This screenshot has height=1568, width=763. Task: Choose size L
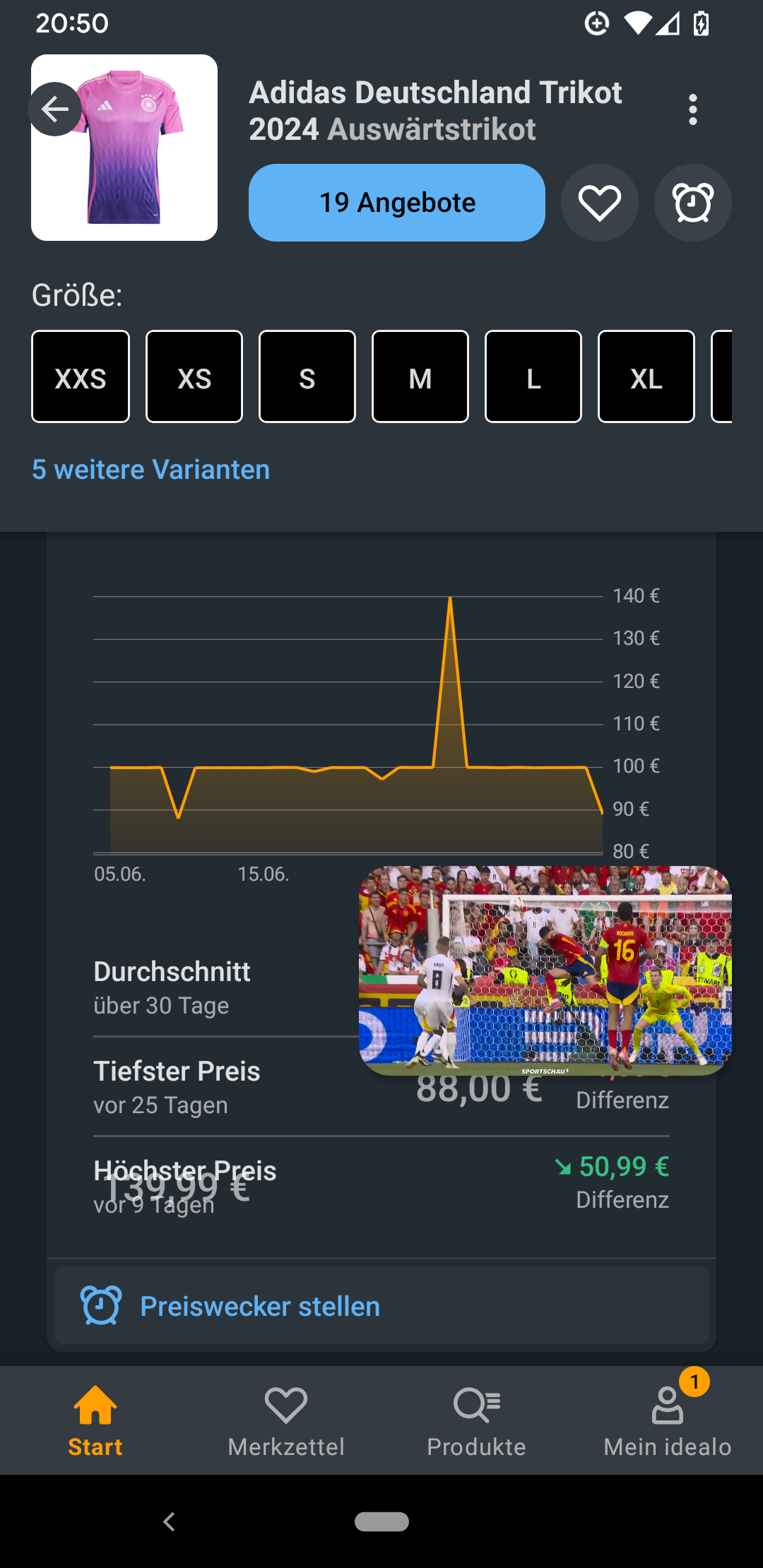(x=533, y=376)
